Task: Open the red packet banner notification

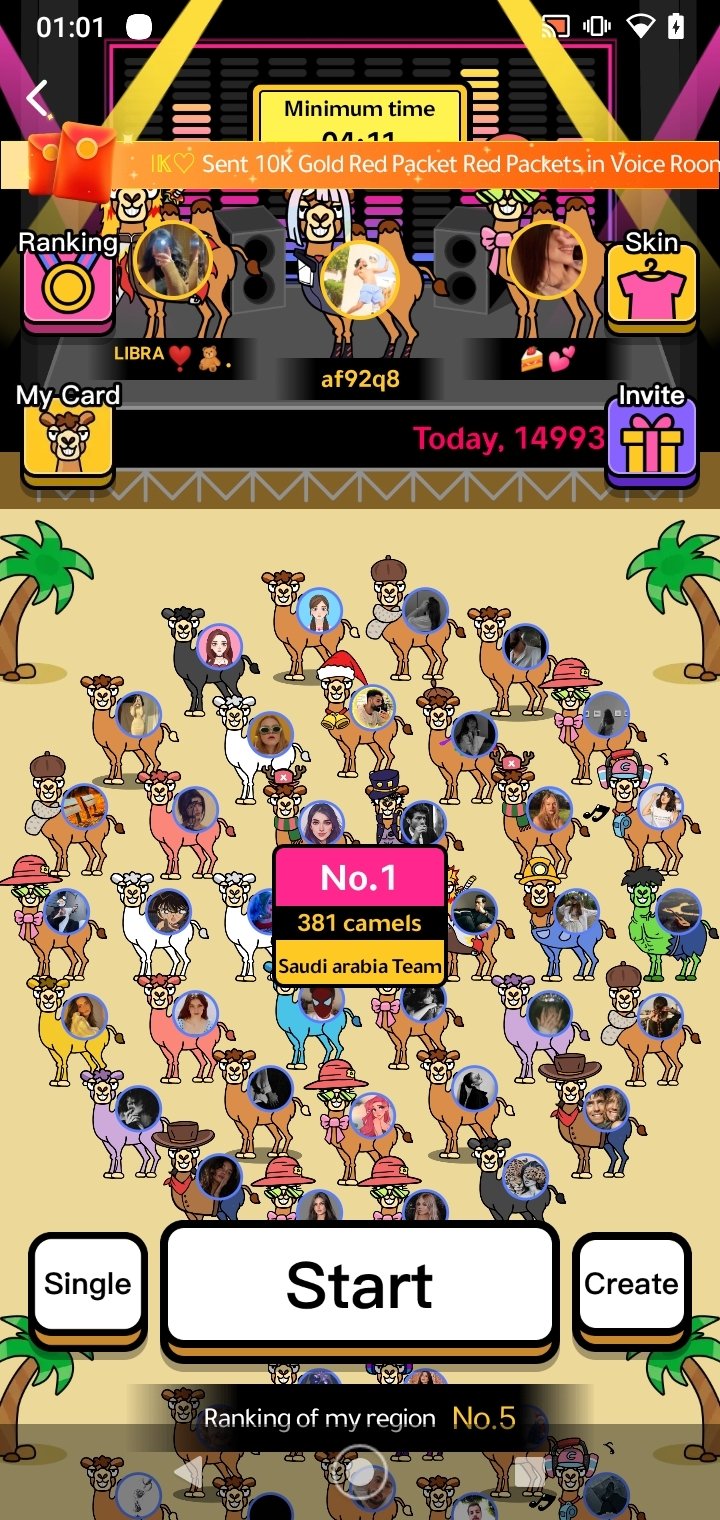Action: 360,163
